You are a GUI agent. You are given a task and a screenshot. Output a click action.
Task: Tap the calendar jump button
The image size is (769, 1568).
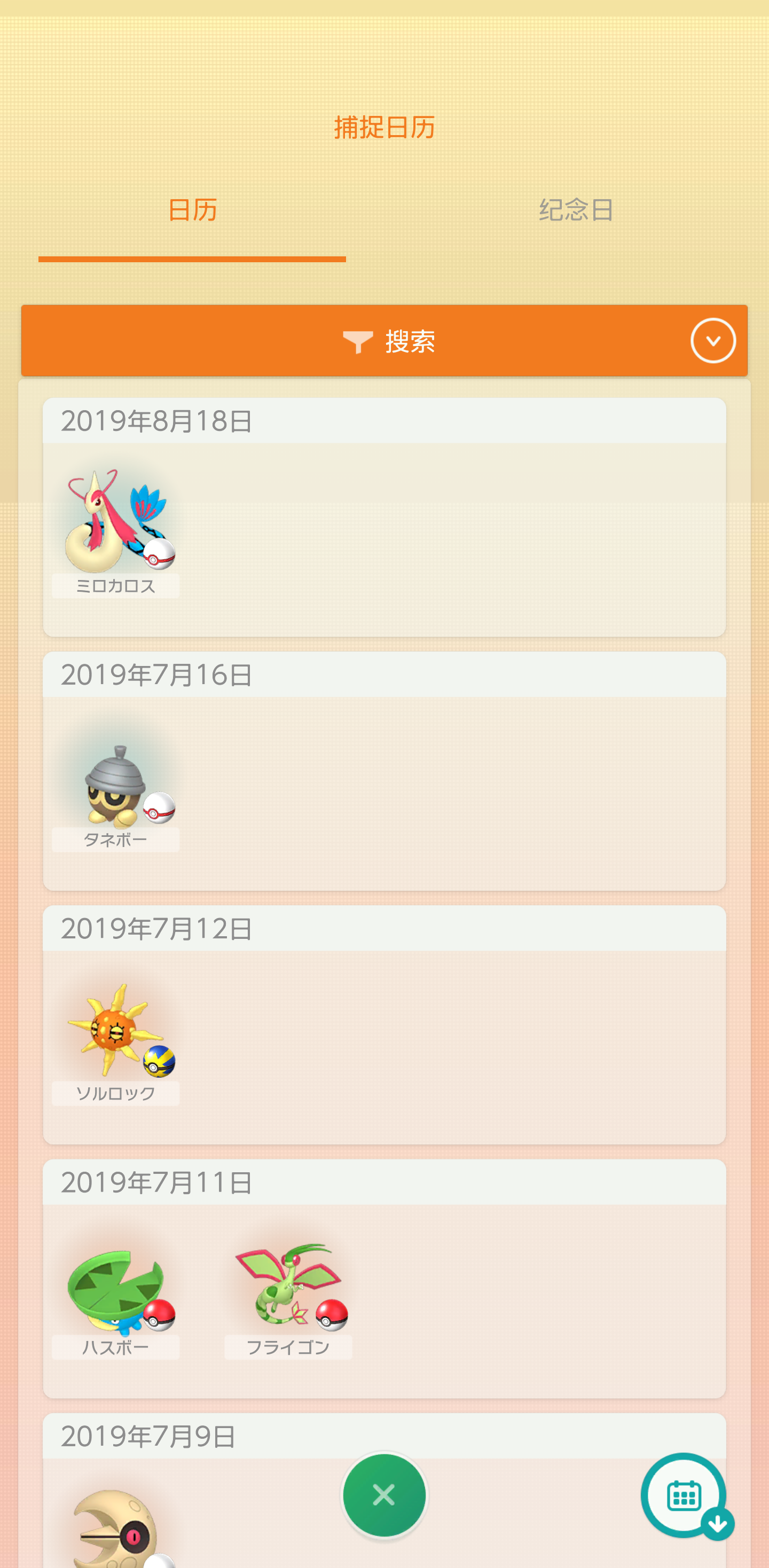[684, 1495]
